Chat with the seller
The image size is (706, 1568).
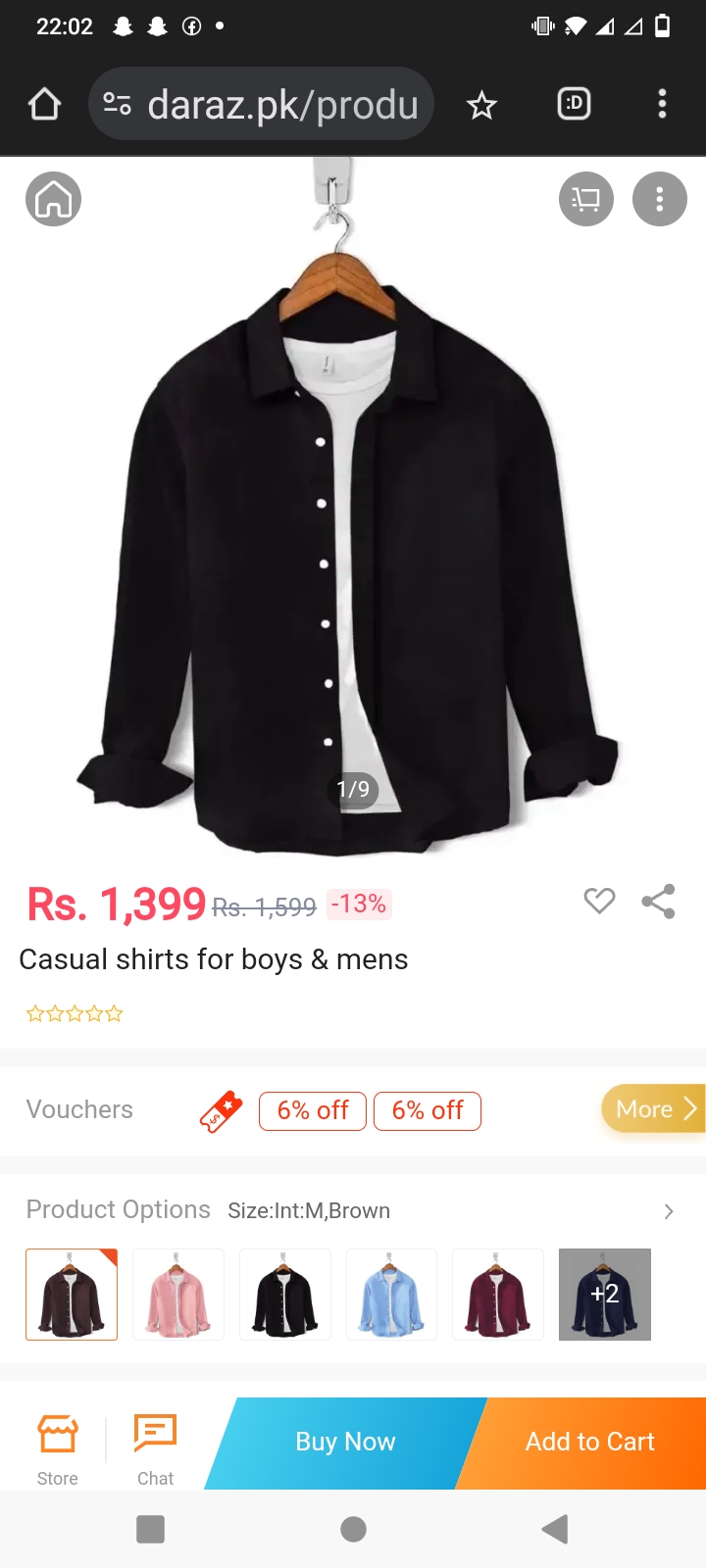click(155, 1447)
